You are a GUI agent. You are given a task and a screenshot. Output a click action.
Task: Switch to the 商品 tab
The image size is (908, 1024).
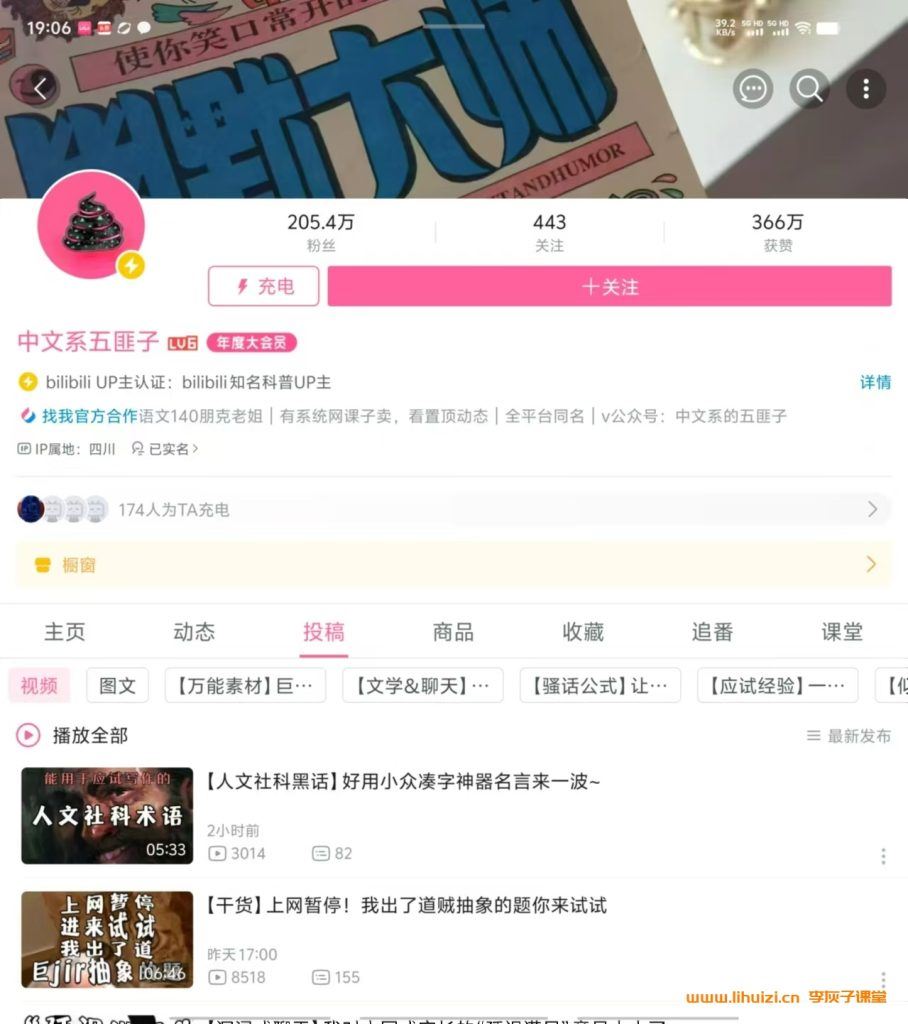pyautogui.click(x=453, y=632)
